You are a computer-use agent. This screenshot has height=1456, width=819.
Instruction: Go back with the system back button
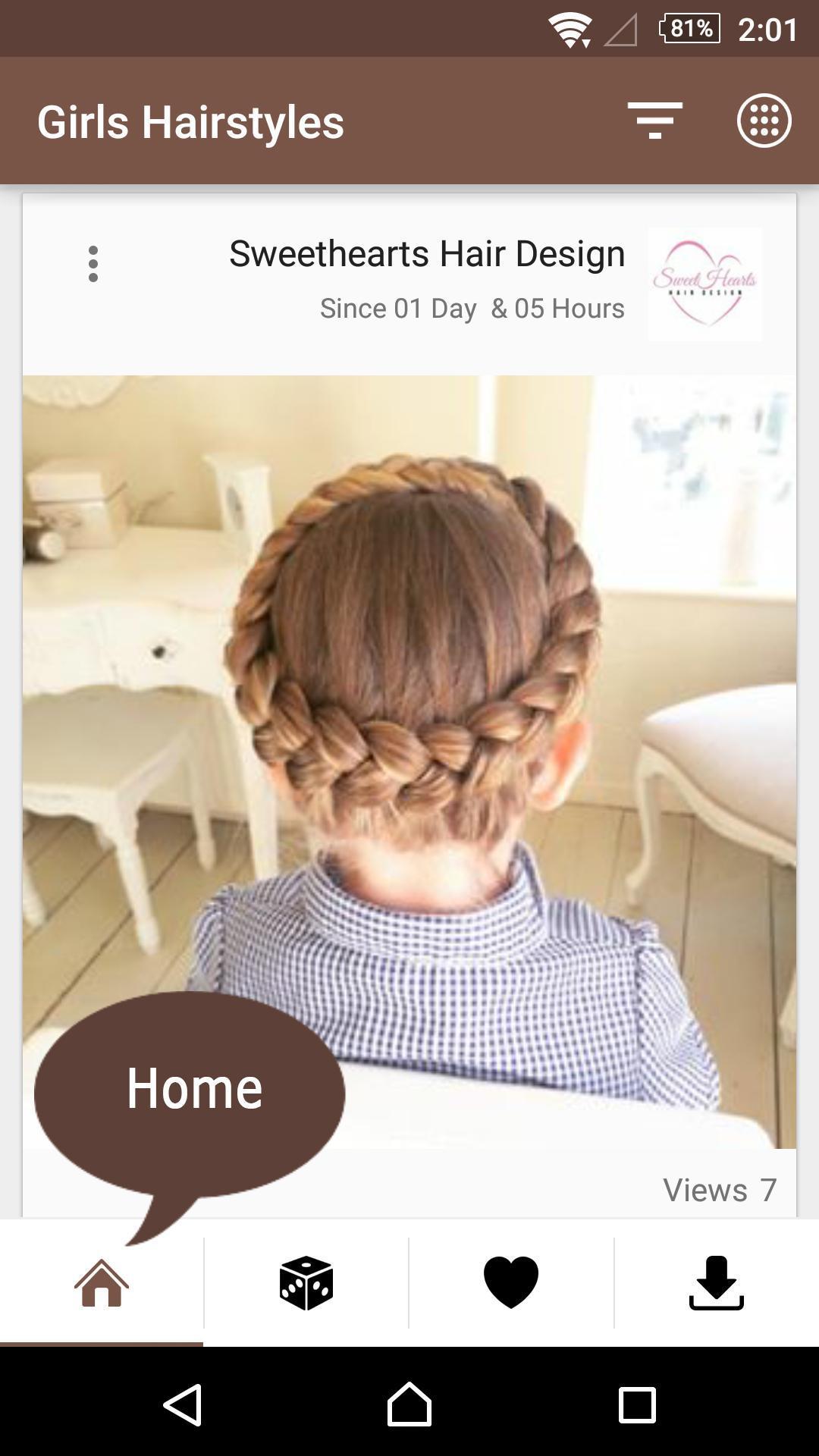tap(182, 1404)
